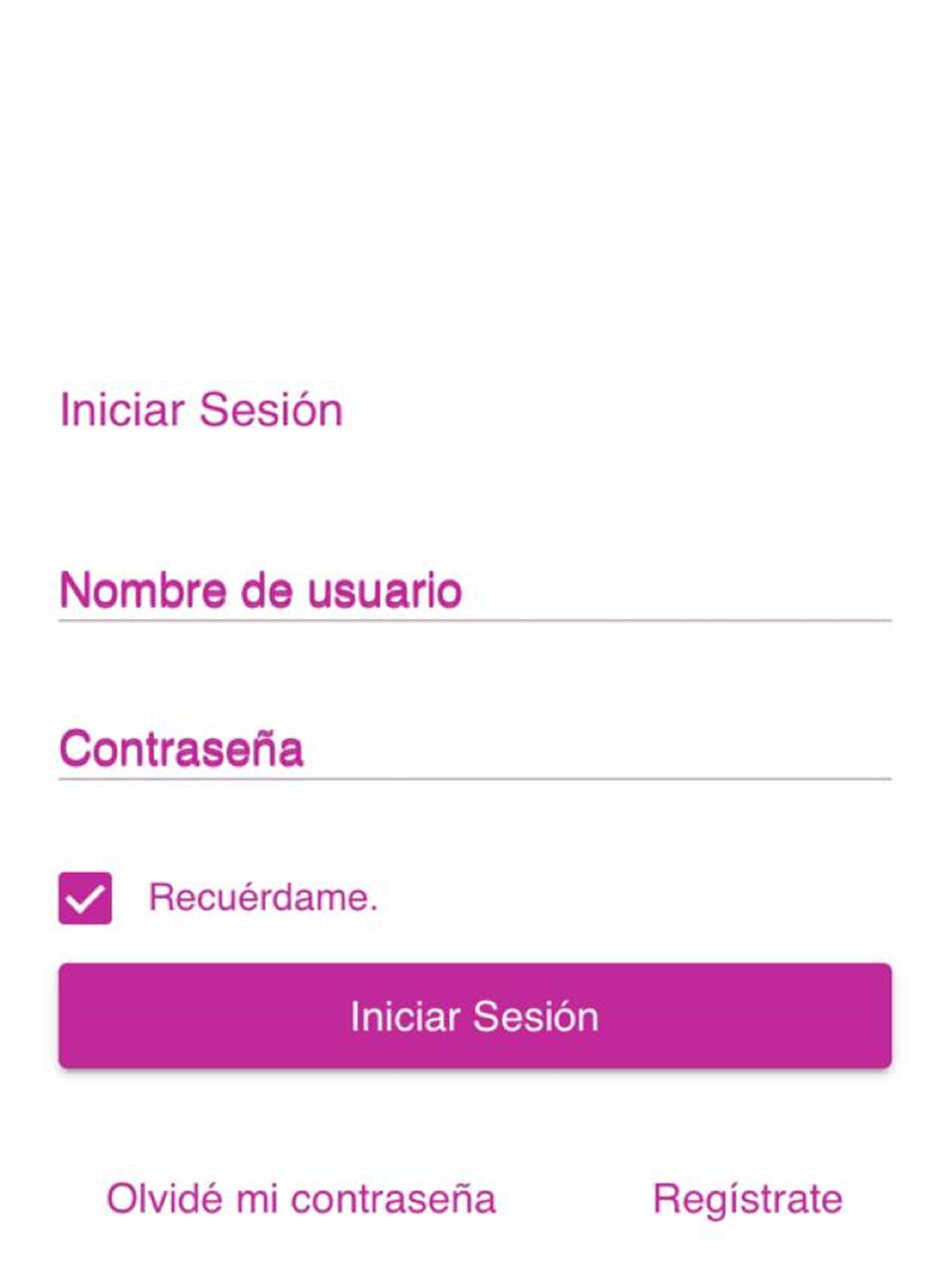This screenshot has height=1270, width=952.
Task: Tap the filled Iniciar Sesión button
Action: [x=475, y=1016]
